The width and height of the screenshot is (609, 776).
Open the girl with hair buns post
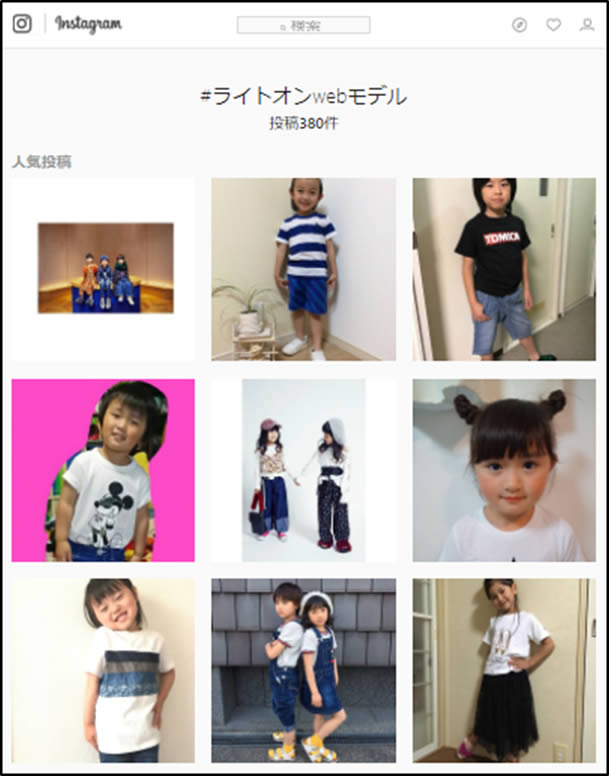503,470
